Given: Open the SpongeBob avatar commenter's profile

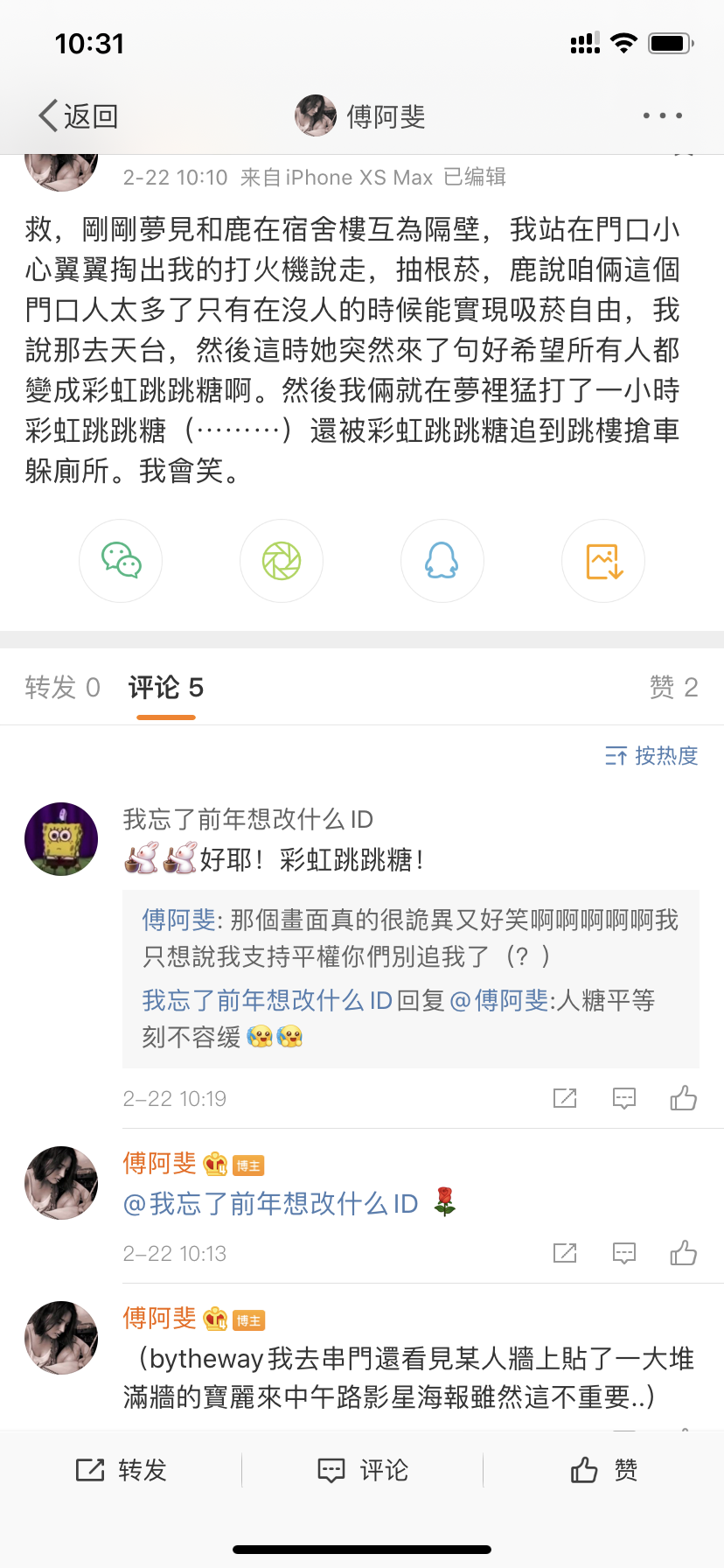Looking at the screenshot, I should coord(61,839).
